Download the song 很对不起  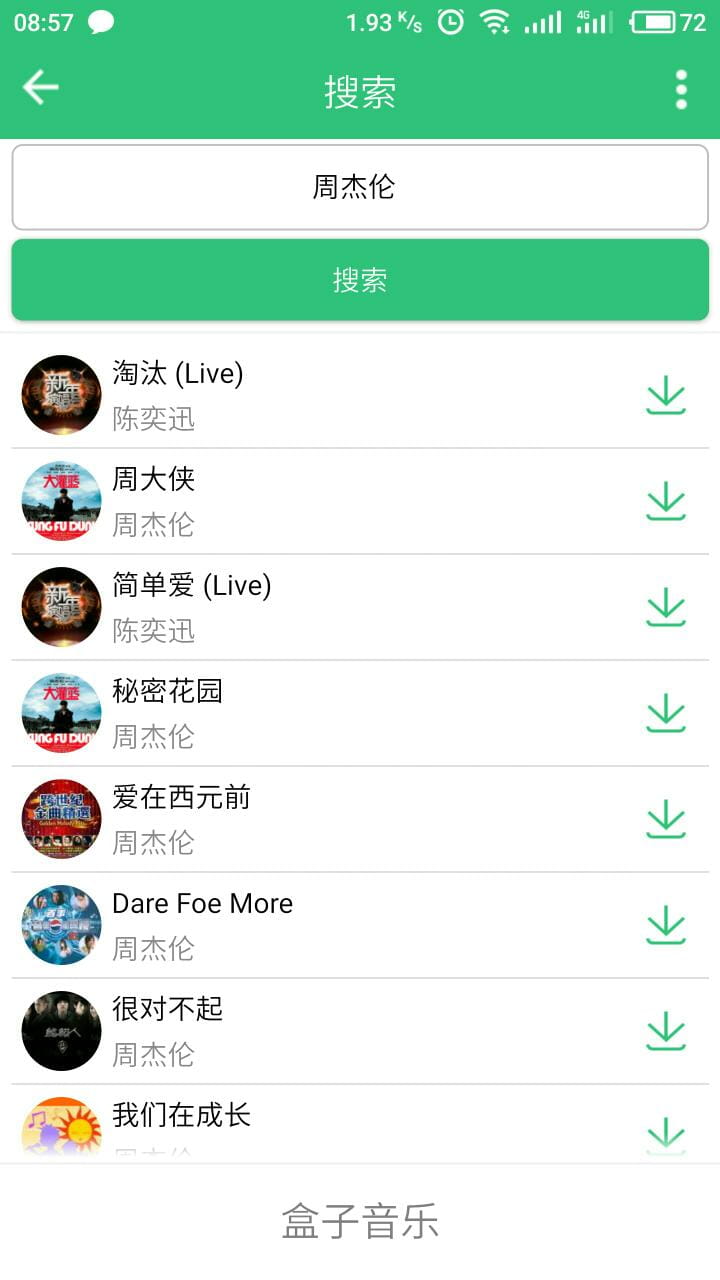tap(666, 1031)
